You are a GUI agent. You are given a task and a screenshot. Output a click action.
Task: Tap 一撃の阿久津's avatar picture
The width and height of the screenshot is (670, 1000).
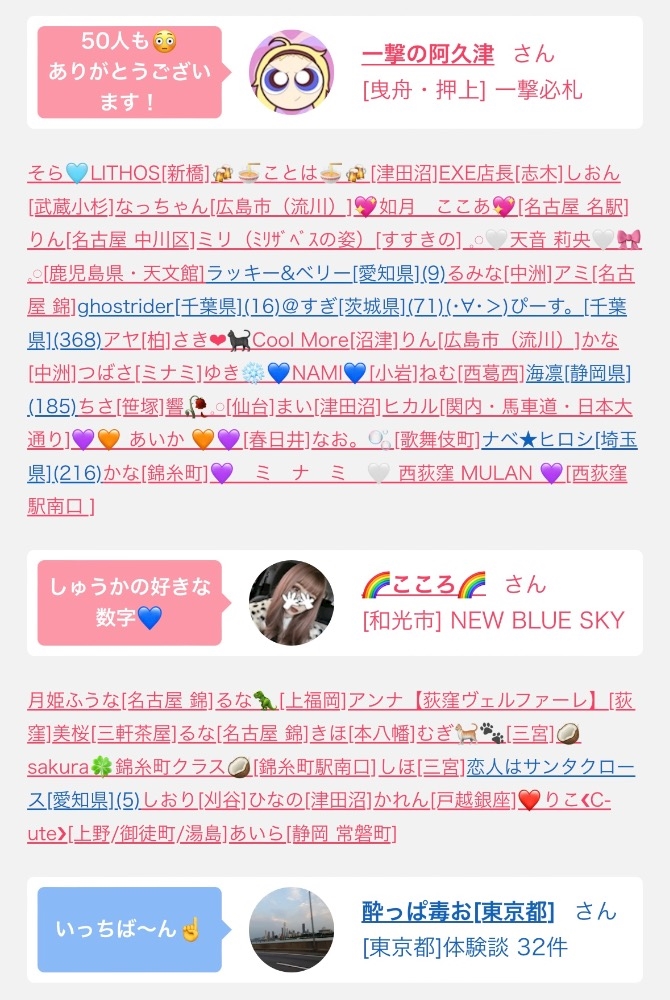pos(291,72)
